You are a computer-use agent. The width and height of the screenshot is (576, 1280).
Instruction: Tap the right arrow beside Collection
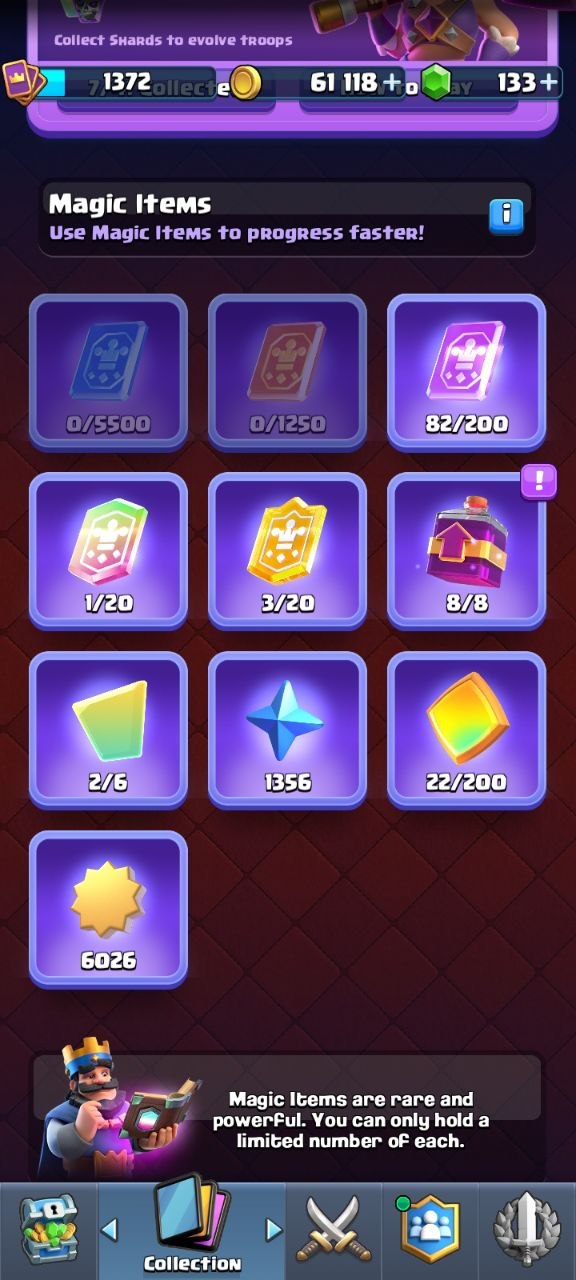click(x=273, y=1229)
